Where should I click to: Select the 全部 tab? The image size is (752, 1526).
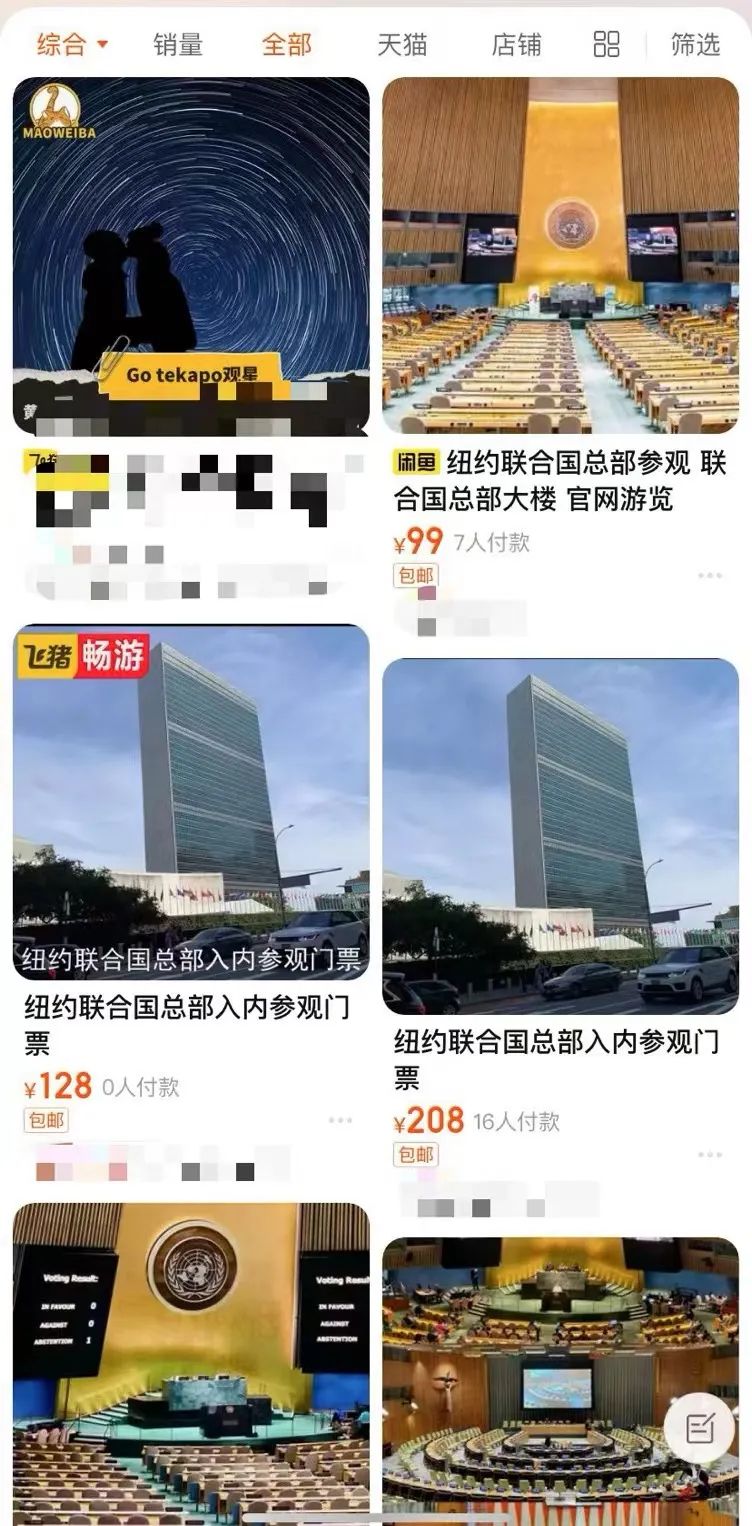pos(287,44)
